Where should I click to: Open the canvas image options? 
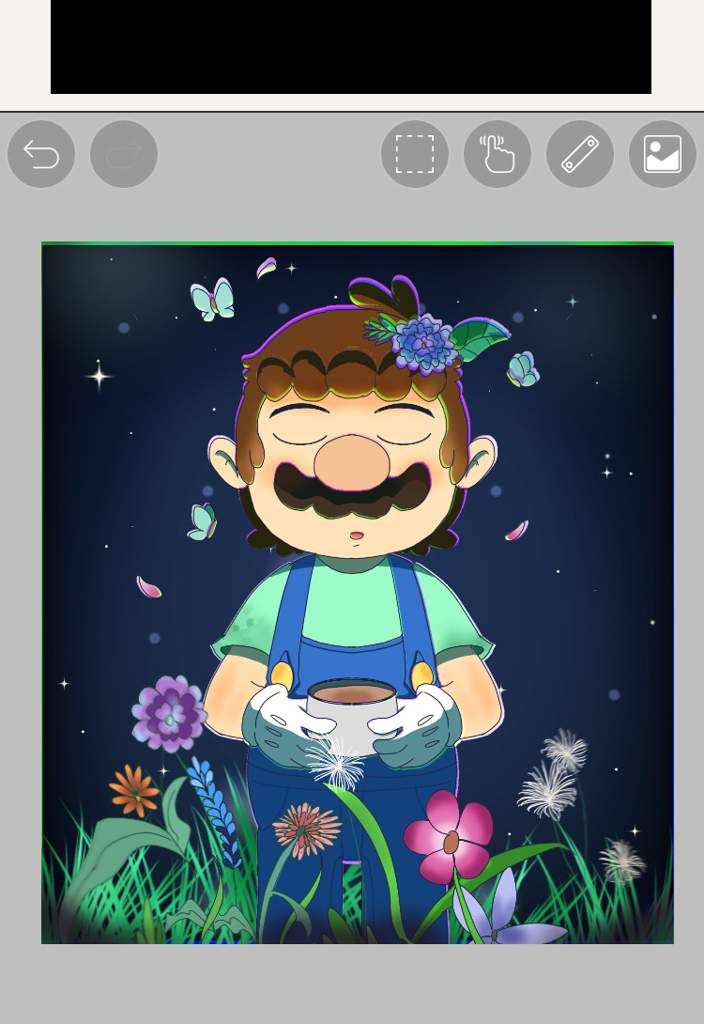tap(662, 154)
